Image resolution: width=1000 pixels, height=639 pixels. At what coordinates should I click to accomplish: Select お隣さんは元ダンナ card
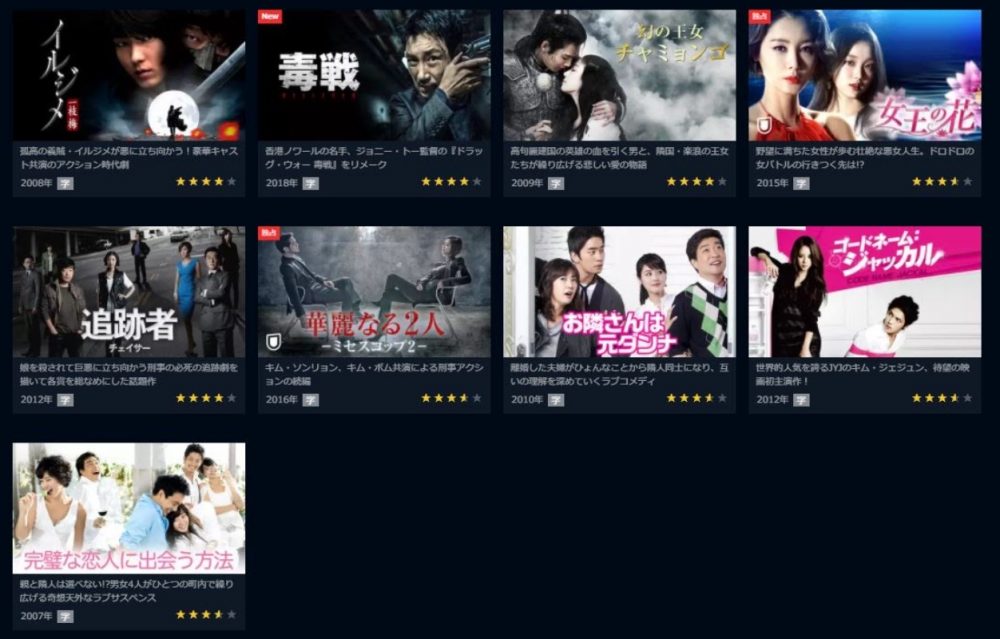619,292
